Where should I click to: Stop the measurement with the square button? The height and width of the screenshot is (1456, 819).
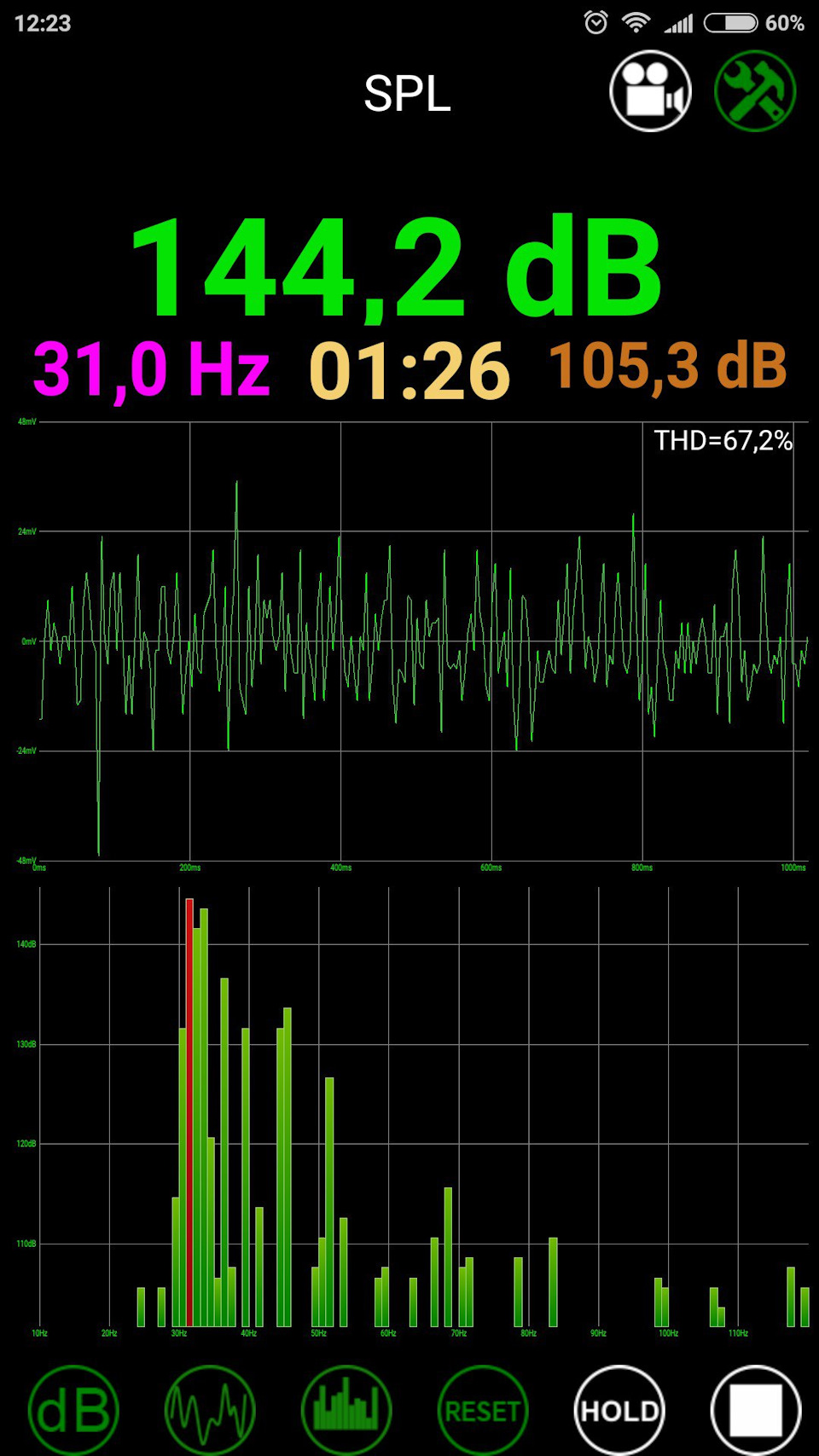pyautogui.click(x=756, y=1410)
